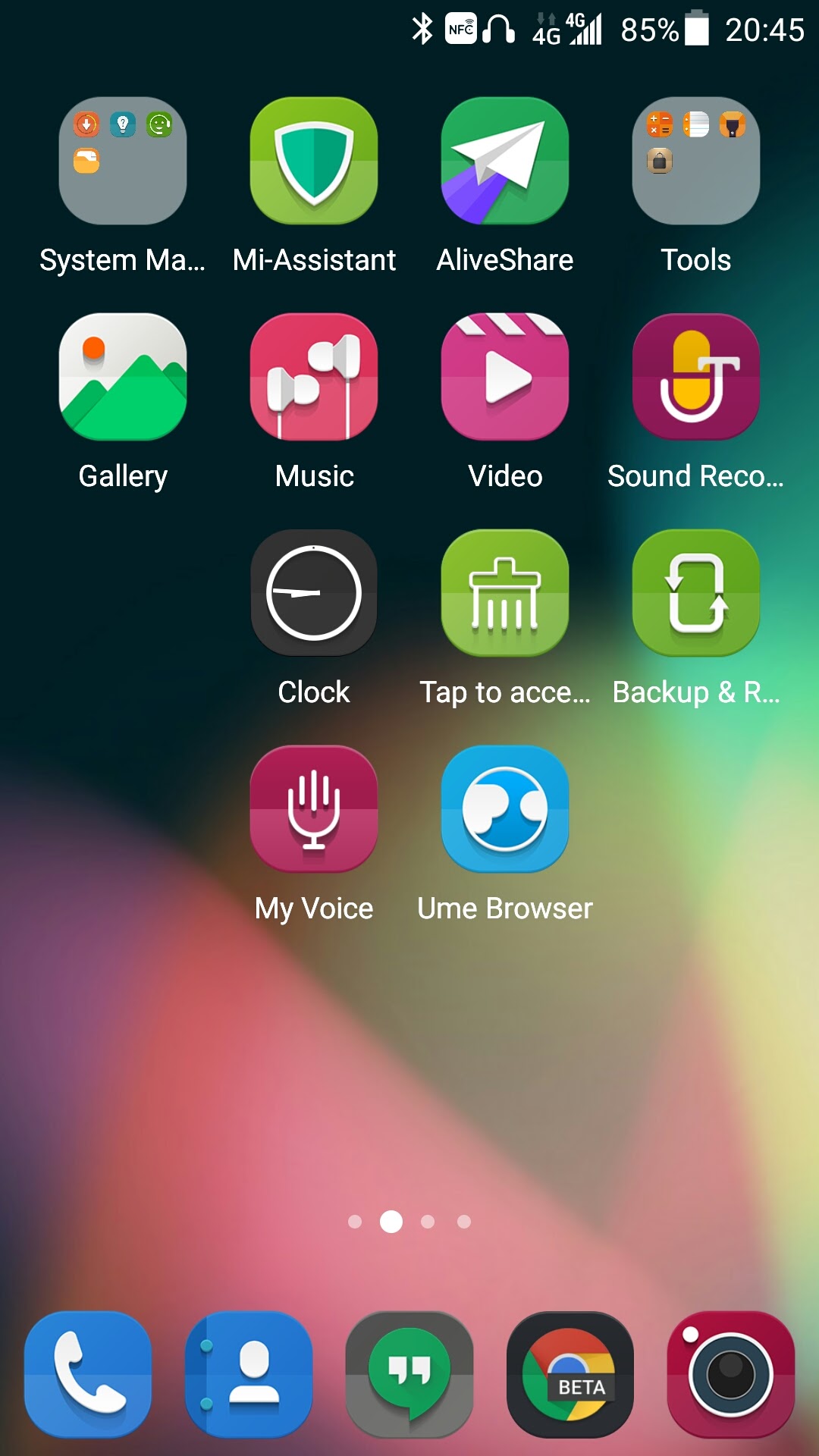Open the Contacts app in the dock
Viewport: 819px width, 1456px height.
249,1375
